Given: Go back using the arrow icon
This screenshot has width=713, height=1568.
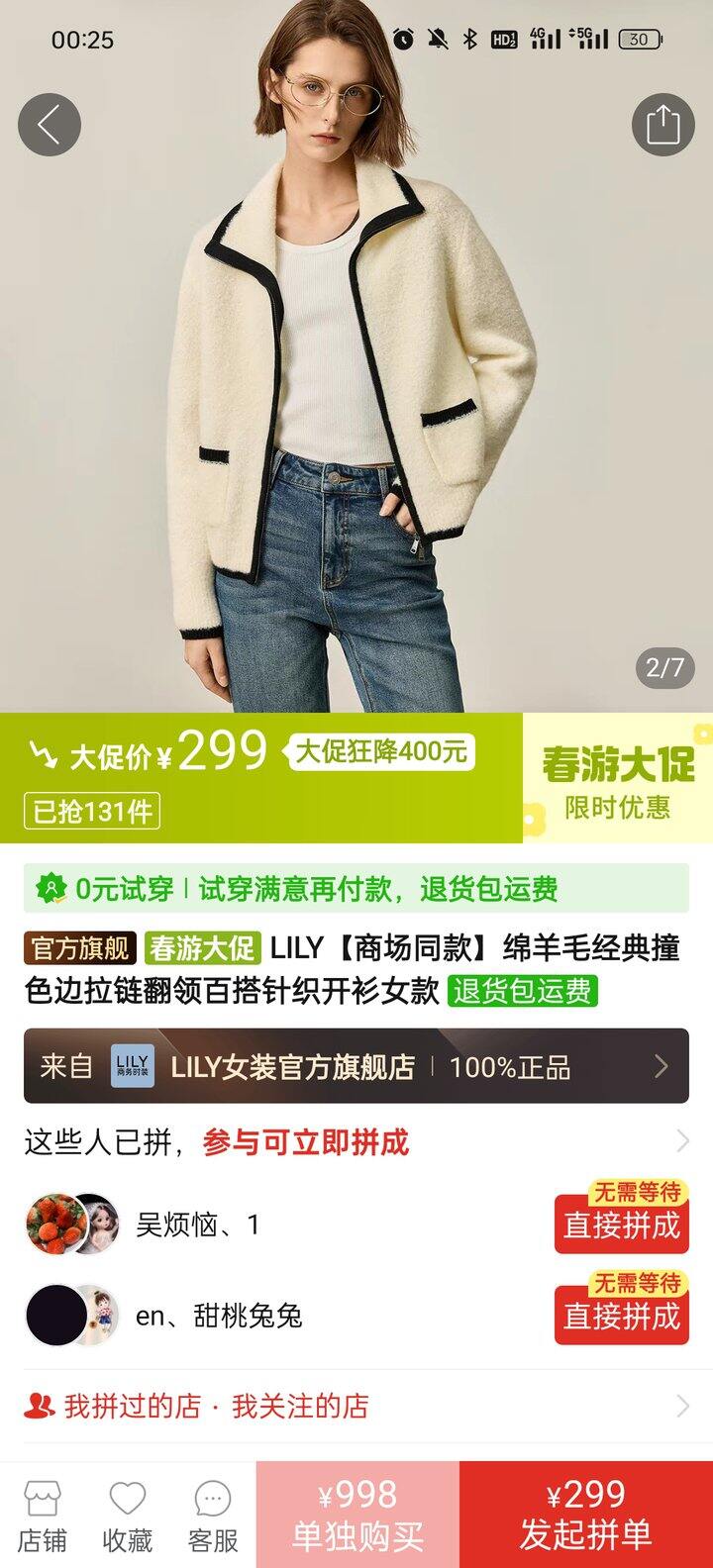Looking at the screenshot, I should 49,125.
